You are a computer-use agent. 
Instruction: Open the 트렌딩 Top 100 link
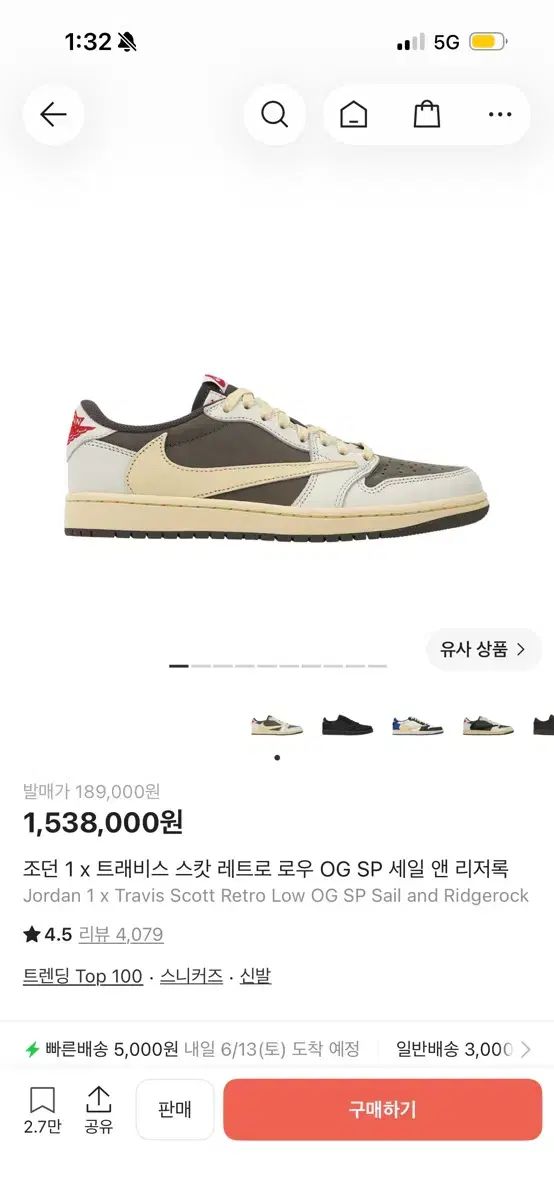click(x=83, y=976)
